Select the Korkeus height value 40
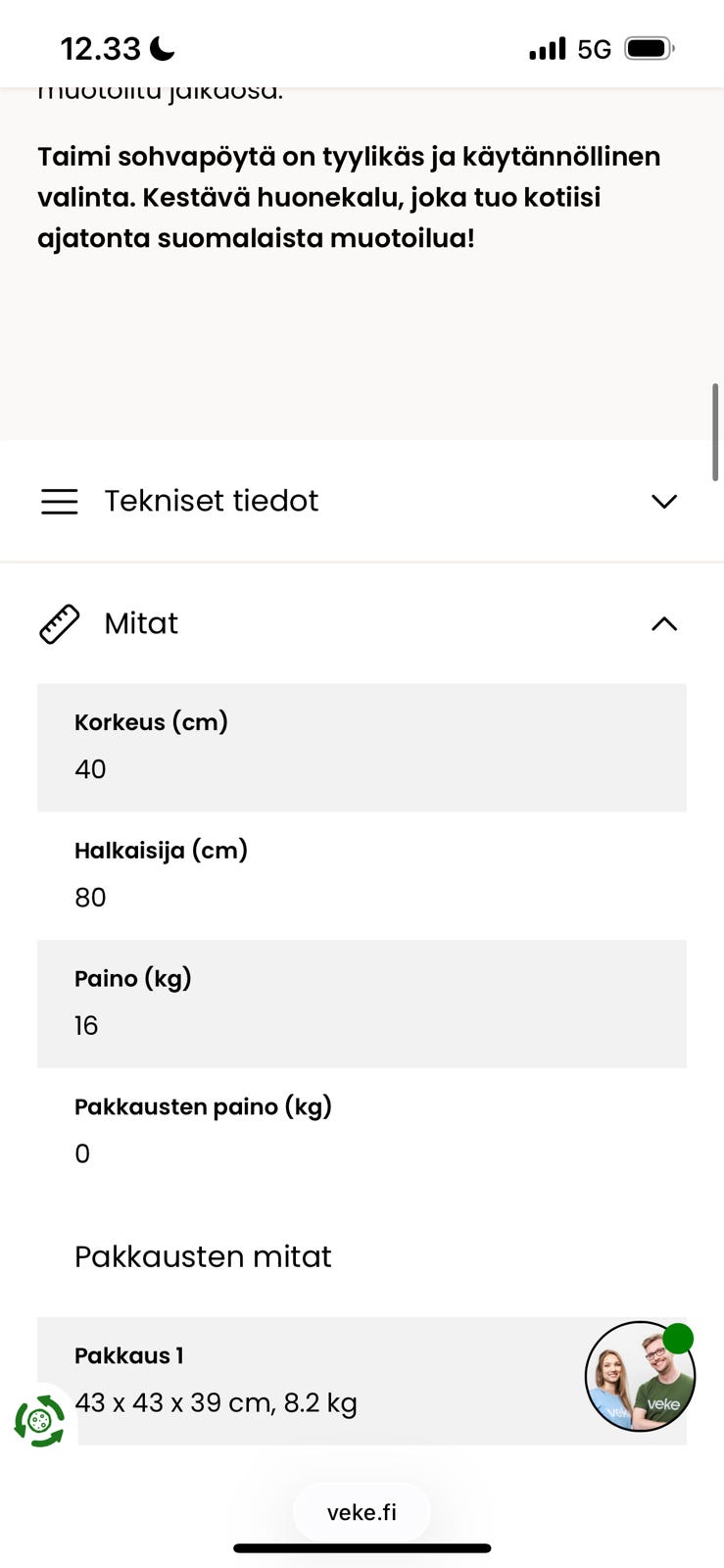Viewport: 724px width, 1568px height. point(90,769)
